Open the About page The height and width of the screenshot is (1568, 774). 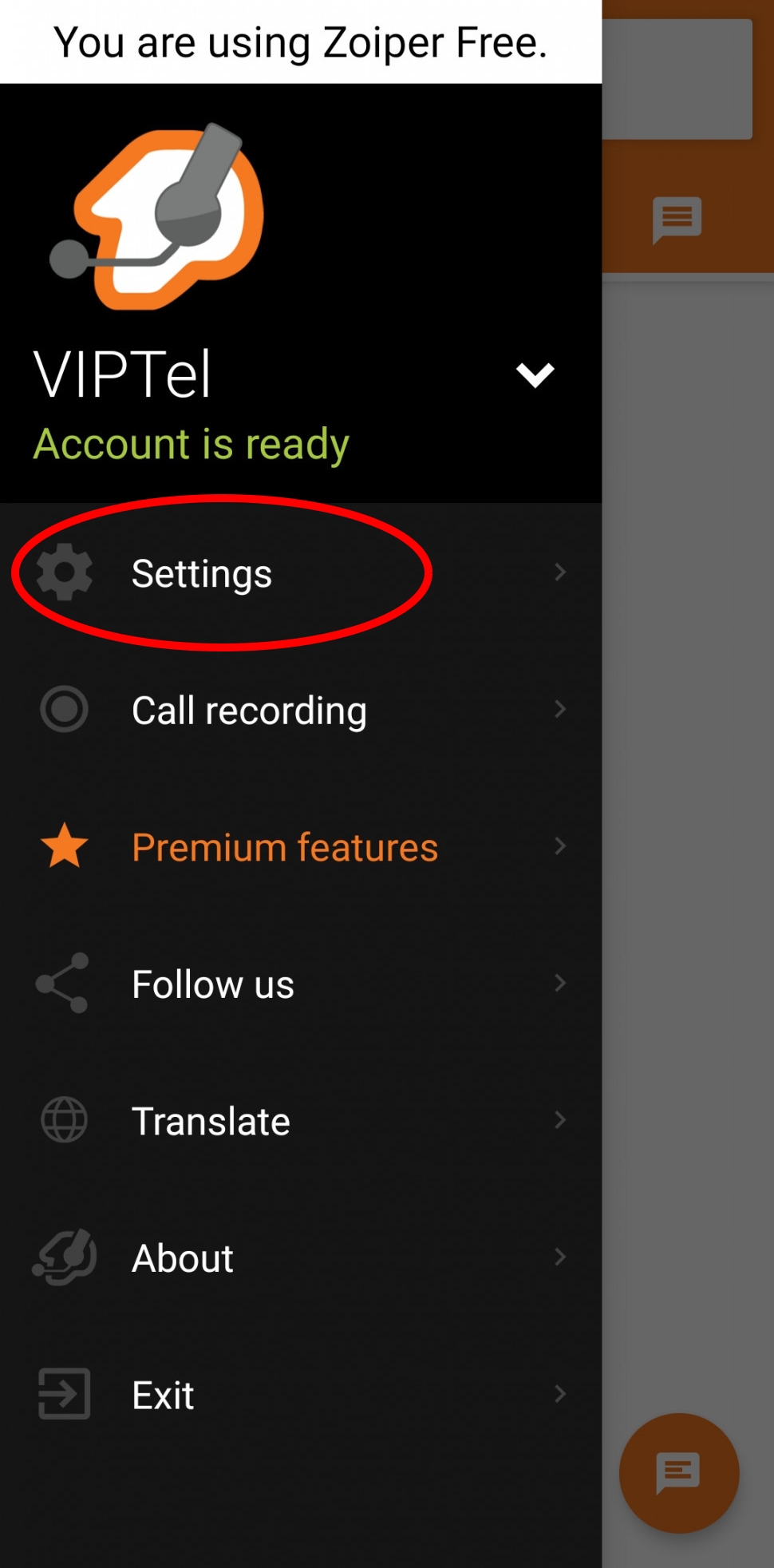(x=301, y=1258)
